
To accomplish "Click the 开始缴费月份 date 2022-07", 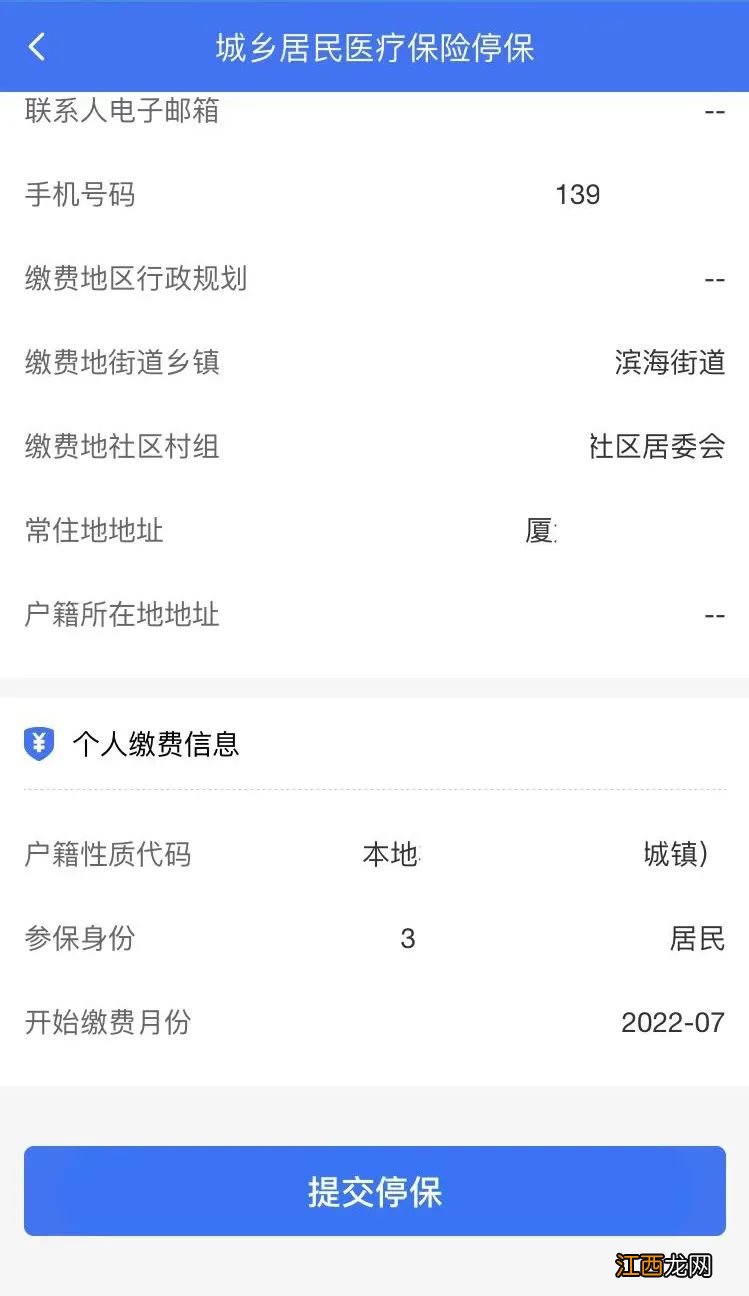I will tap(673, 1023).
